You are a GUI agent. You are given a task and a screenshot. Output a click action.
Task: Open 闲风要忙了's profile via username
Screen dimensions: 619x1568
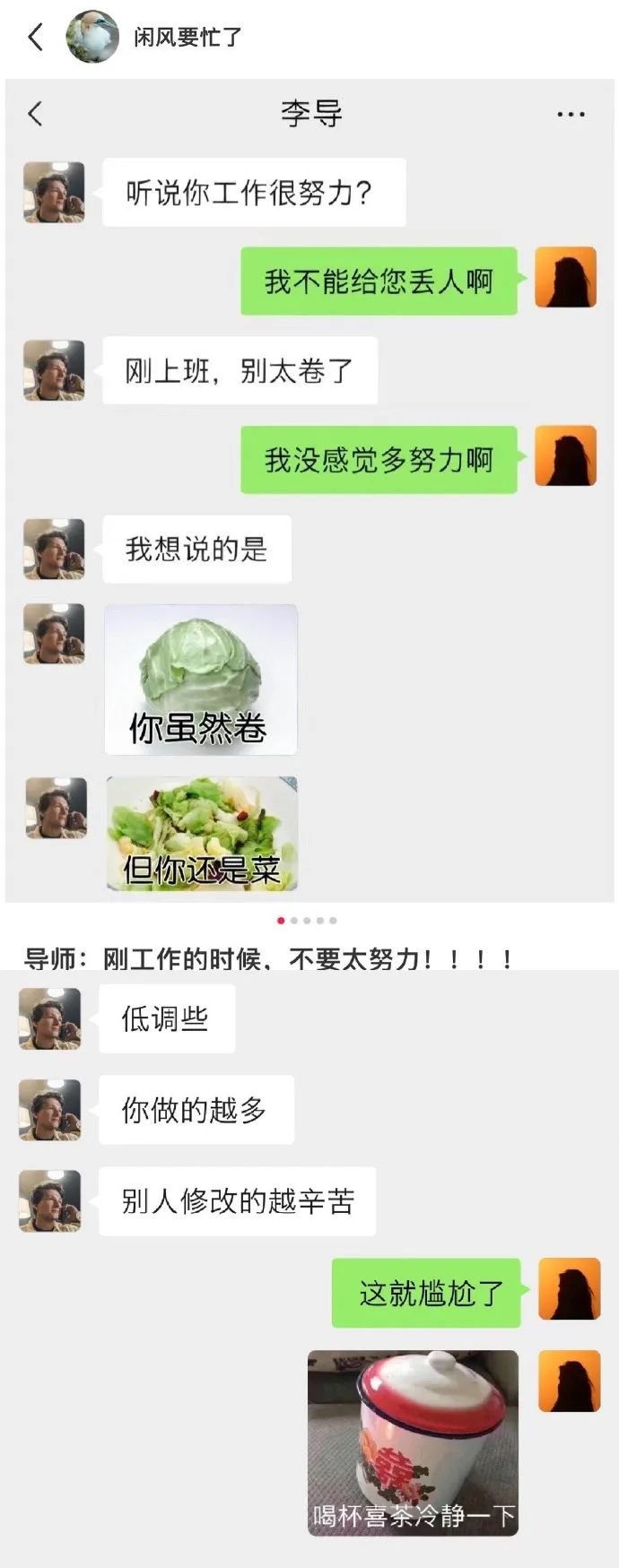pyautogui.click(x=187, y=37)
